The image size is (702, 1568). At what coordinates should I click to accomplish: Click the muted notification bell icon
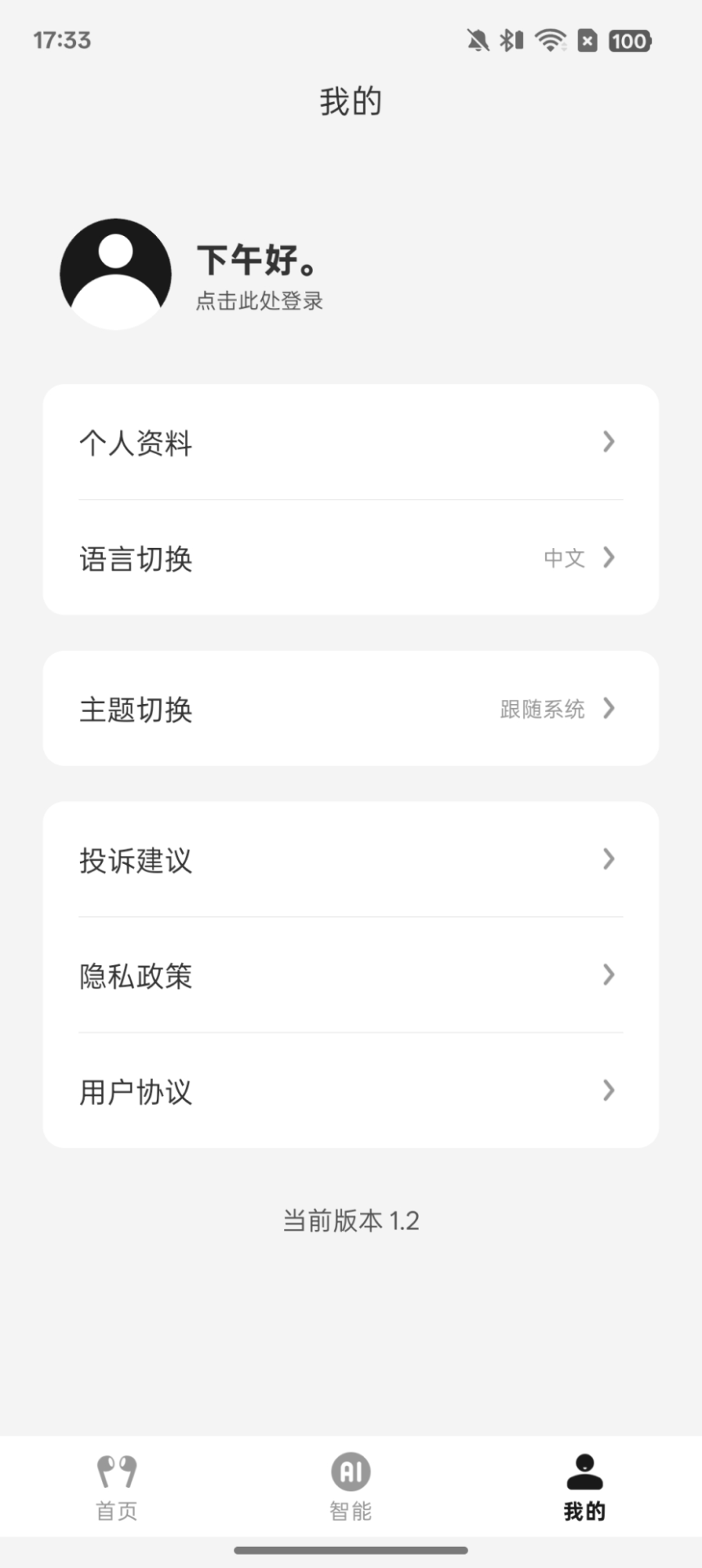pyautogui.click(x=478, y=40)
